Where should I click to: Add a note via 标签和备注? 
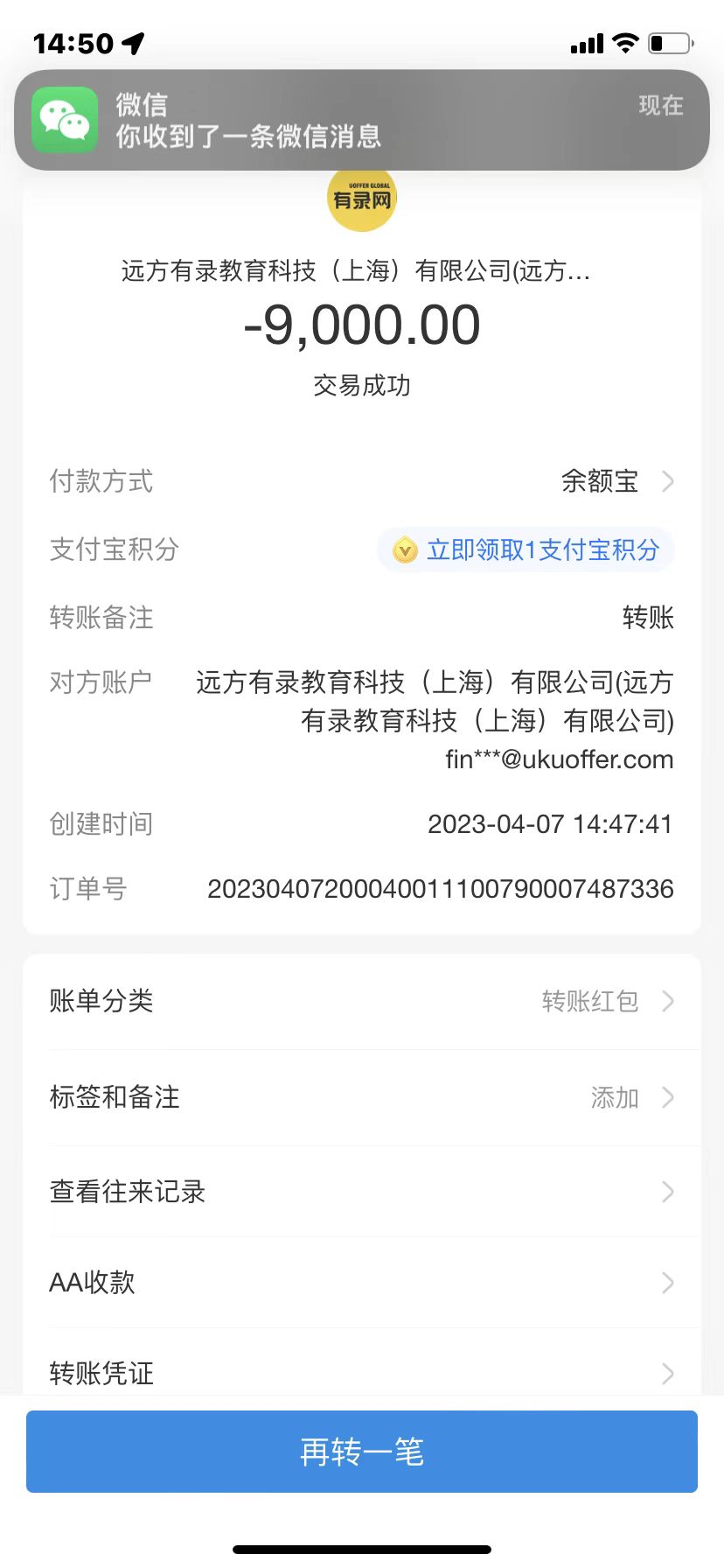coord(361,1097)
